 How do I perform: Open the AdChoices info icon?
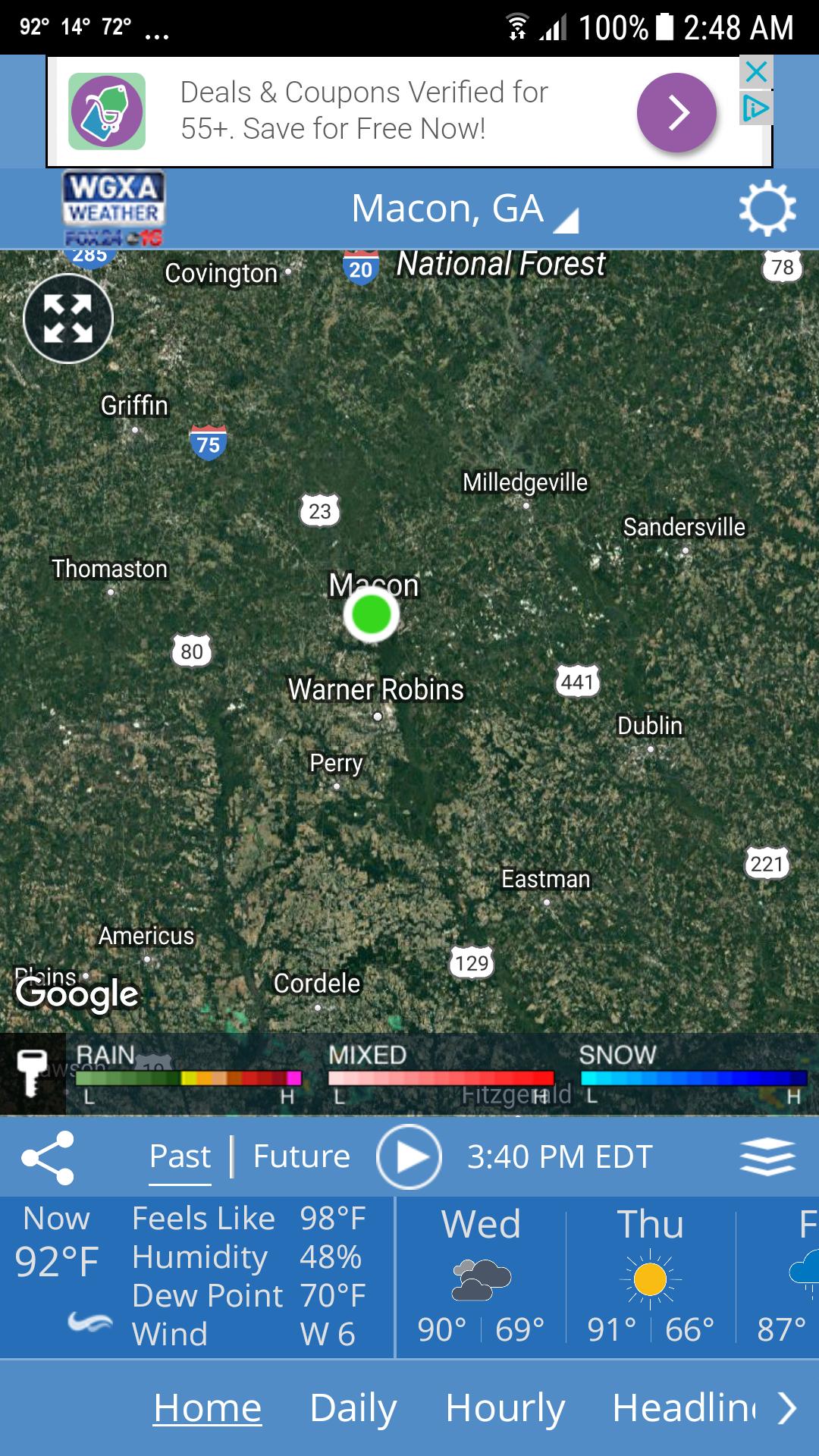[x=756, y=108]
